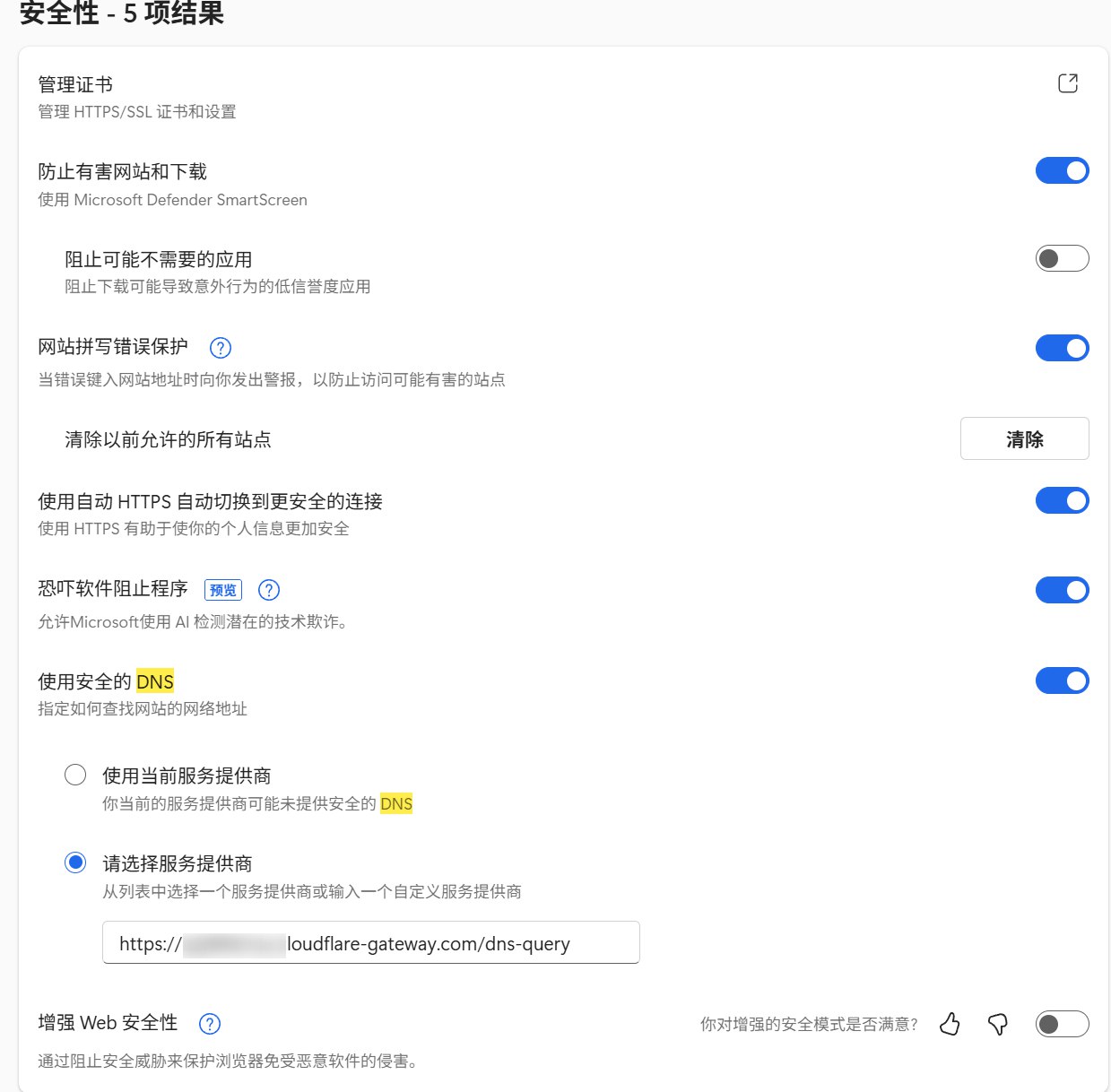Tap the 清除 button

[1024, 438]
